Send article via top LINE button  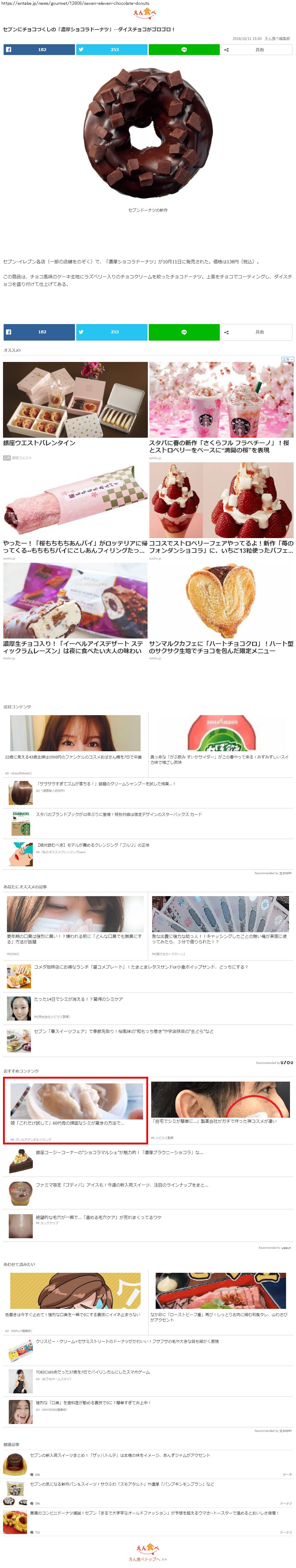click(184, 50)
